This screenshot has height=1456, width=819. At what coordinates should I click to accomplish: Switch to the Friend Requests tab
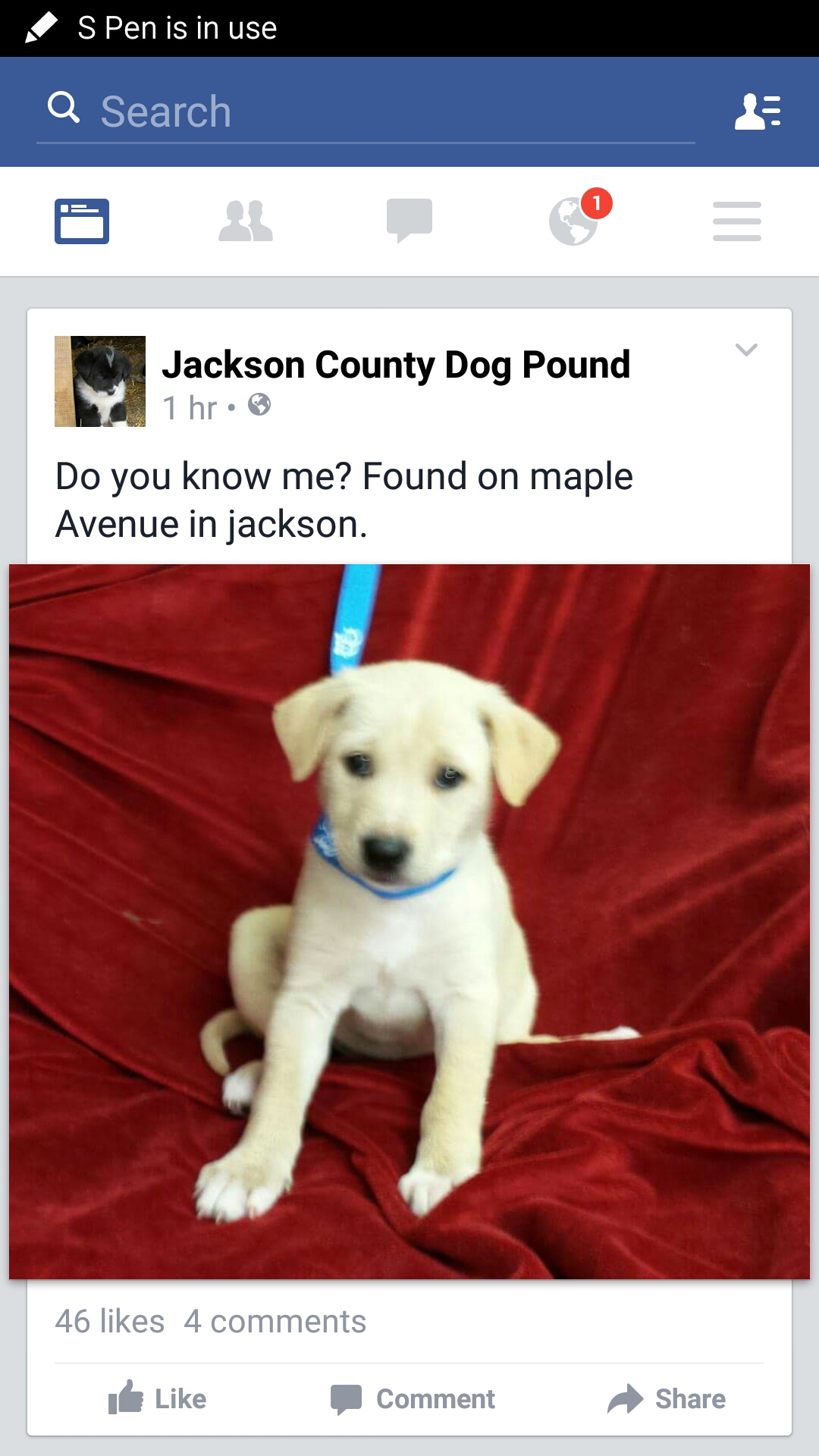pyautogui.click(x=246, y=221)
